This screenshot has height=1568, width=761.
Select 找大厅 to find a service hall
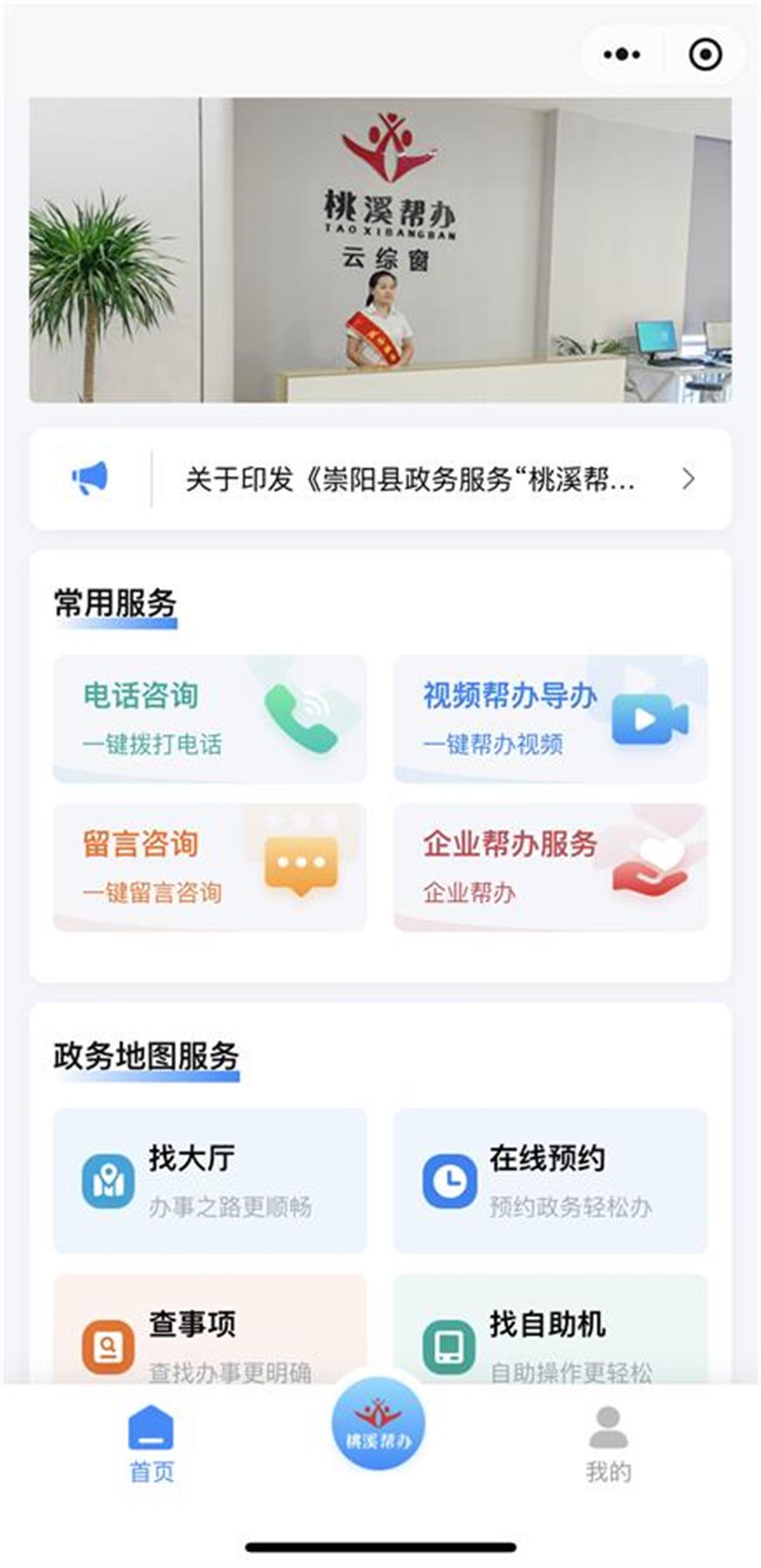(x=209, y=1181)
